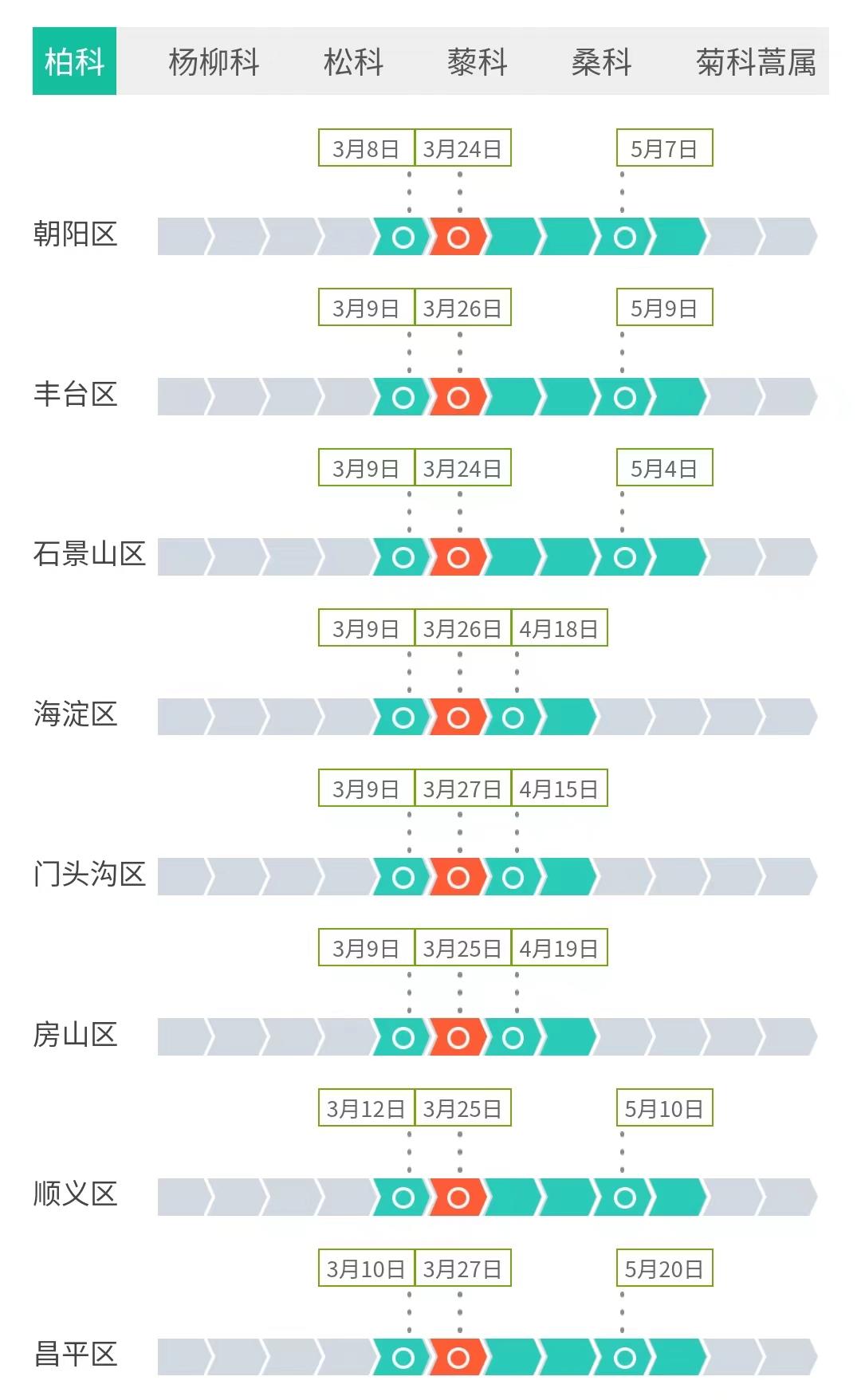Switch to 桑科 tab

(601, 61)
